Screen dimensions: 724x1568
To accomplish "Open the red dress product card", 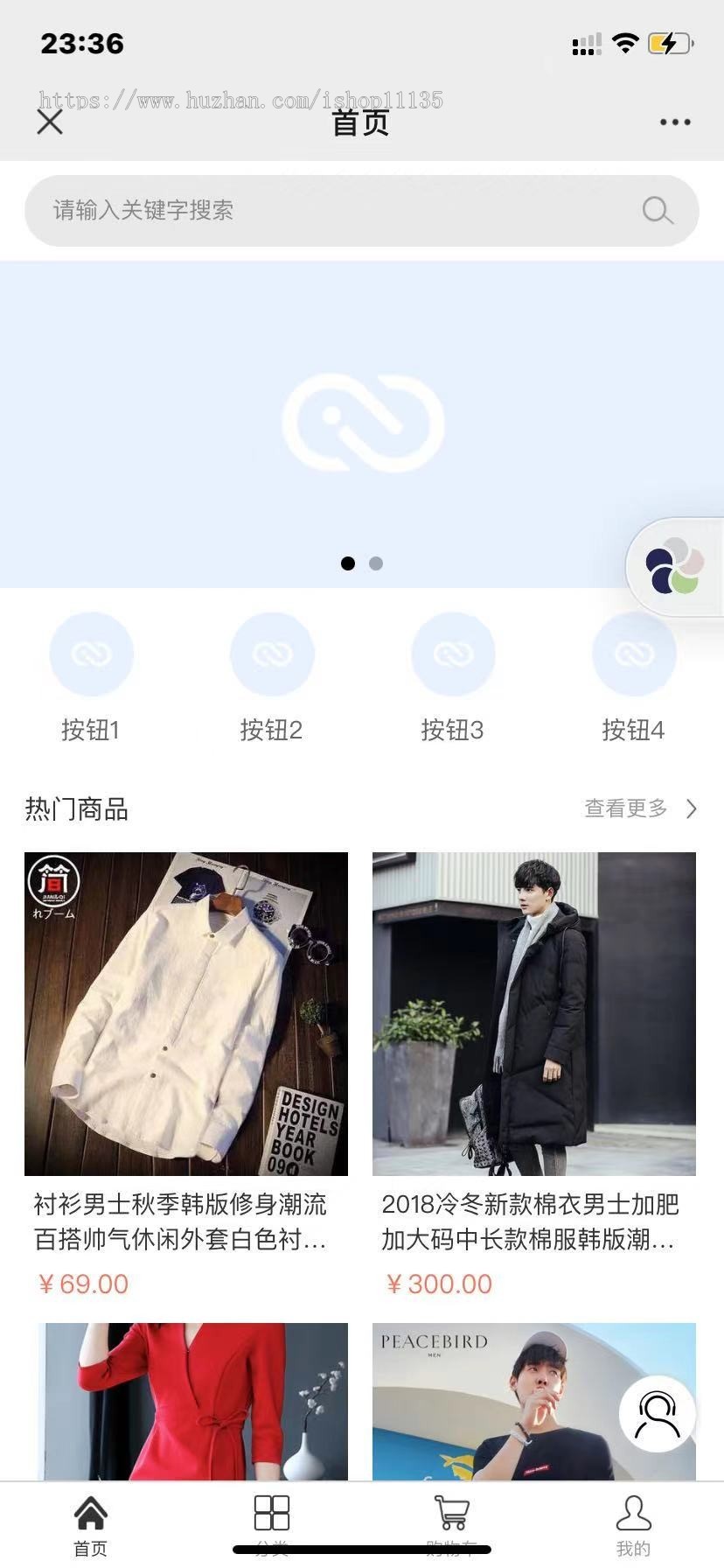I will tap(192, 1400).
